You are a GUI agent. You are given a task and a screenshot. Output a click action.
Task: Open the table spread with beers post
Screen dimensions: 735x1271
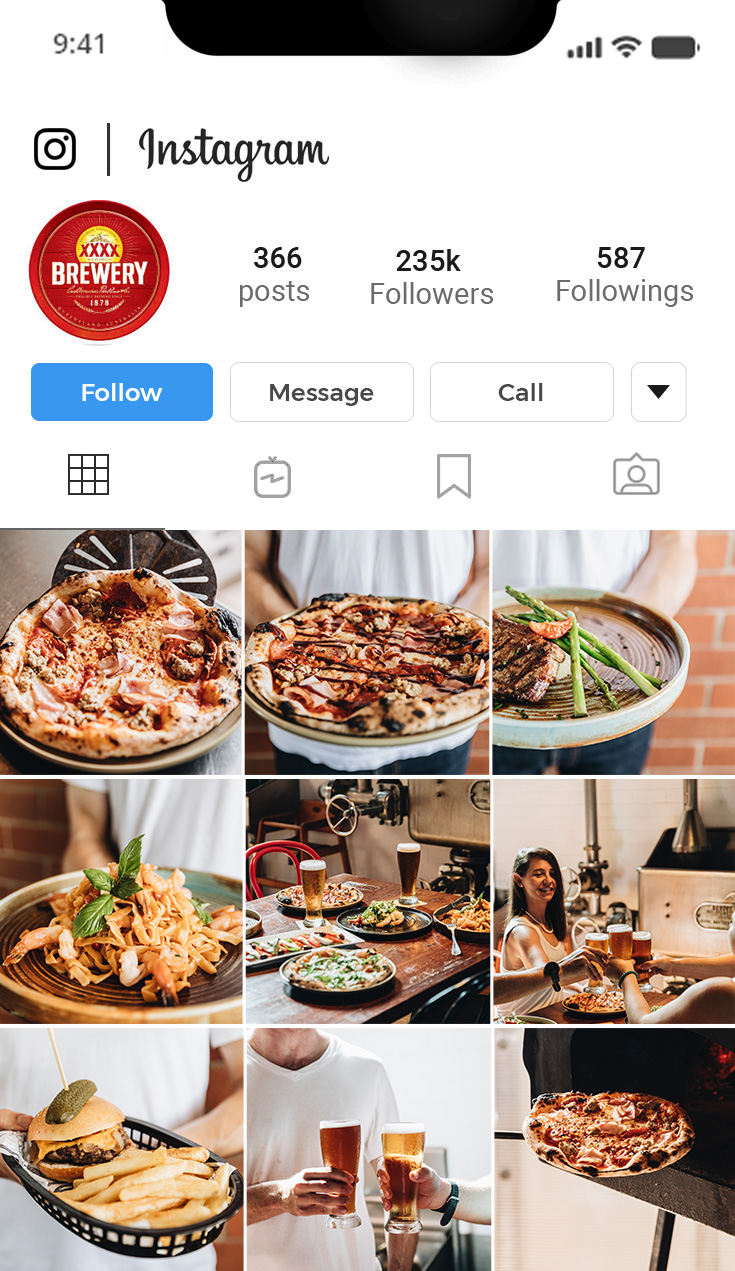pyautogui.click(x=367, y=901)
